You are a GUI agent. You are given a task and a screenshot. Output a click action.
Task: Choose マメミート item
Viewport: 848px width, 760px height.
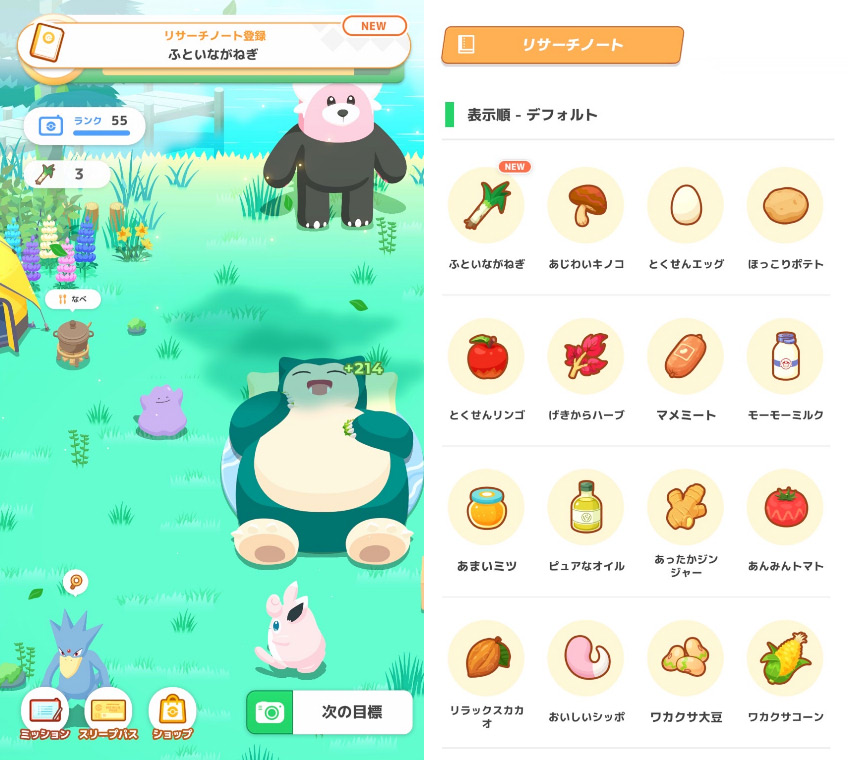pyautogui.click(x=686, y=357)
